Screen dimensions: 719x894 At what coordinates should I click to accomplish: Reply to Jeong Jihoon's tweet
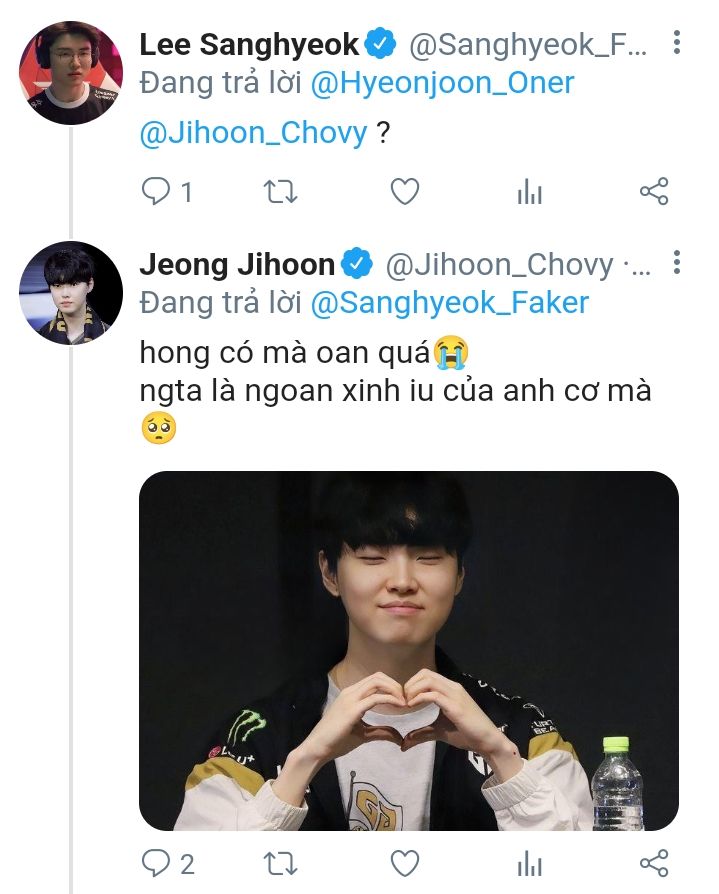pyautogui.click(x=156, y=862)
